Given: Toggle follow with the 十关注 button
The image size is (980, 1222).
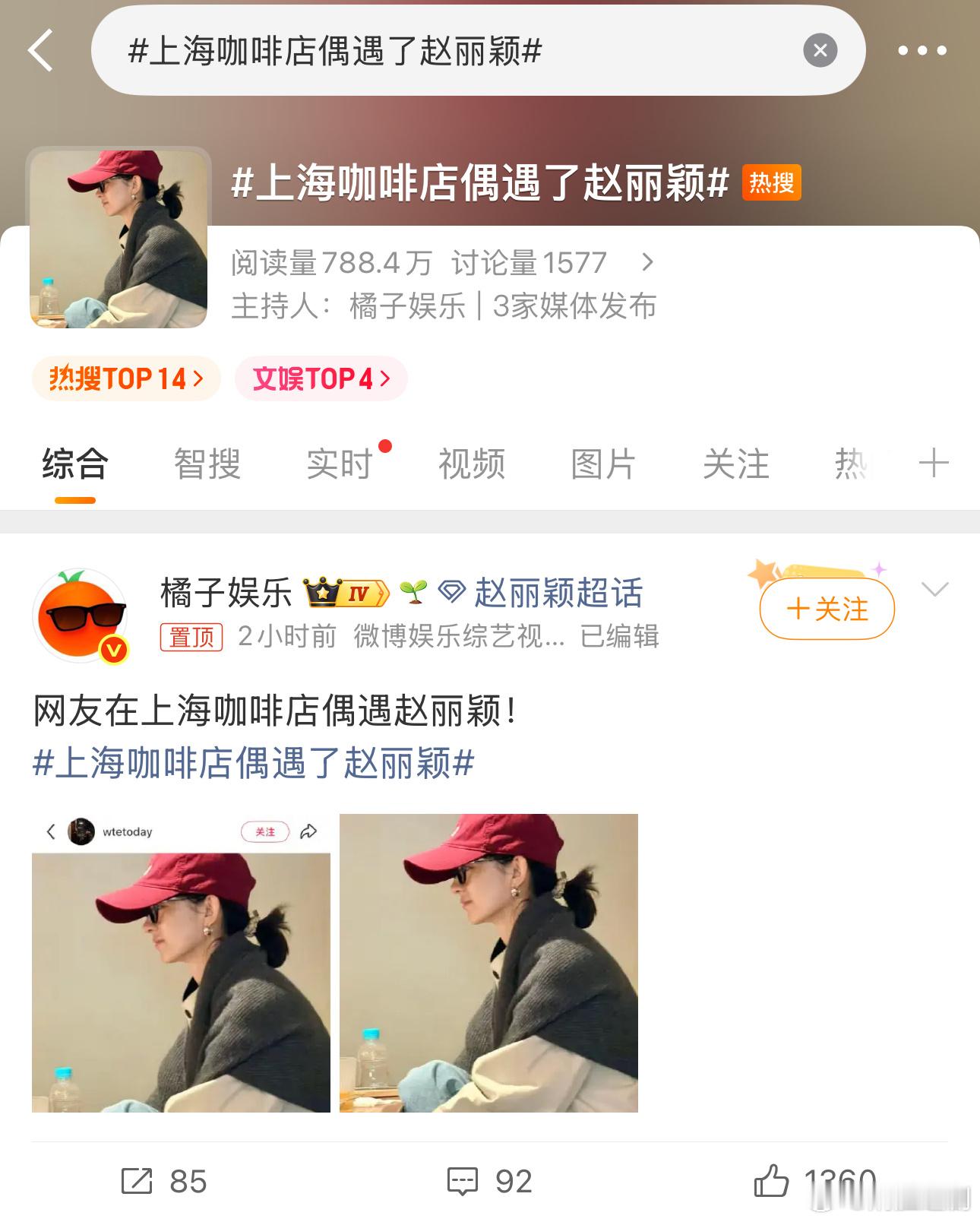Looking at the screenshot, I should click(x=825, y=608).
